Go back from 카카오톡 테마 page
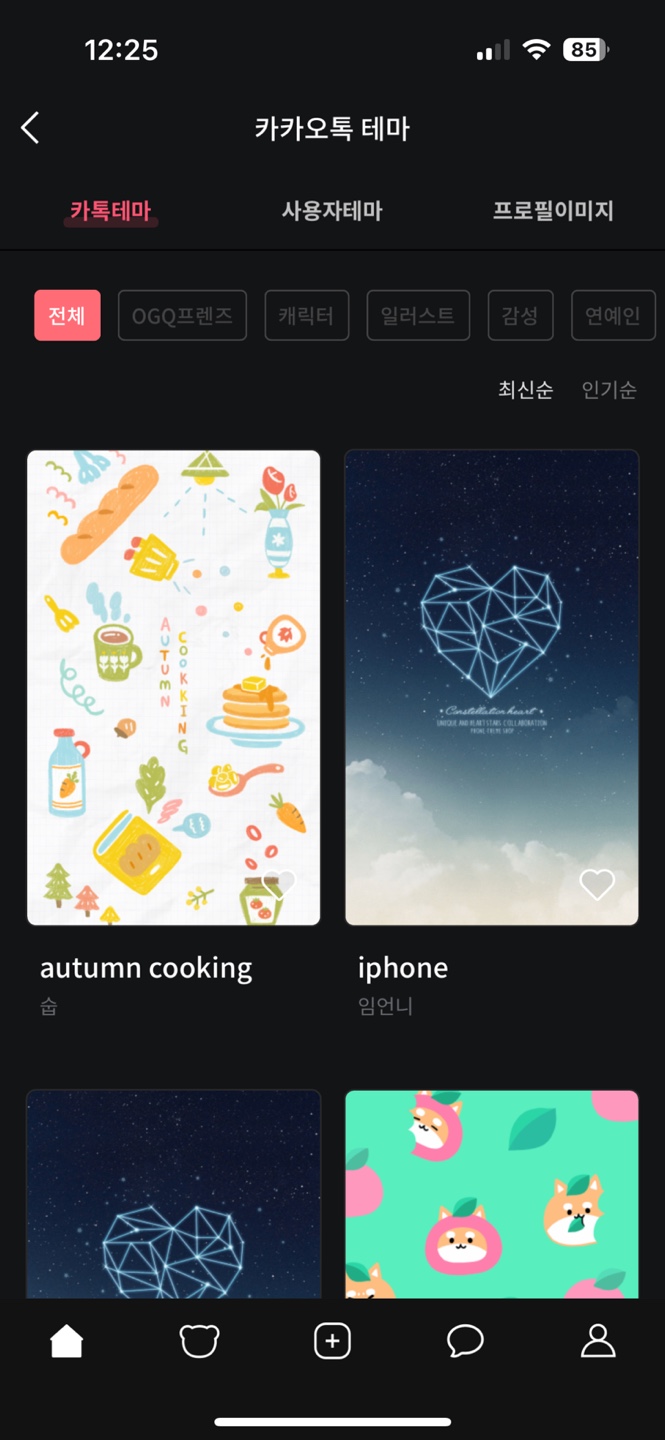Screen dimensions: 665x1440 [x=31, y=128]
